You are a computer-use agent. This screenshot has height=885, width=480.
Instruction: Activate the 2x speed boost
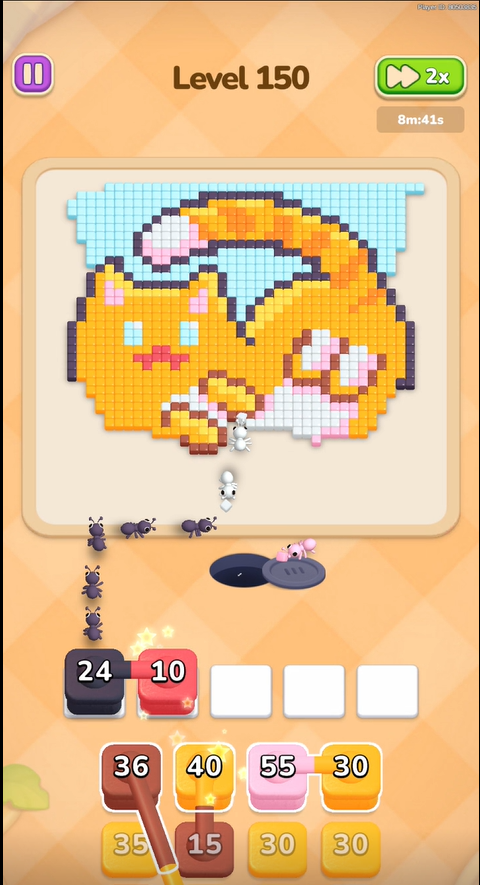pos(420,76)
